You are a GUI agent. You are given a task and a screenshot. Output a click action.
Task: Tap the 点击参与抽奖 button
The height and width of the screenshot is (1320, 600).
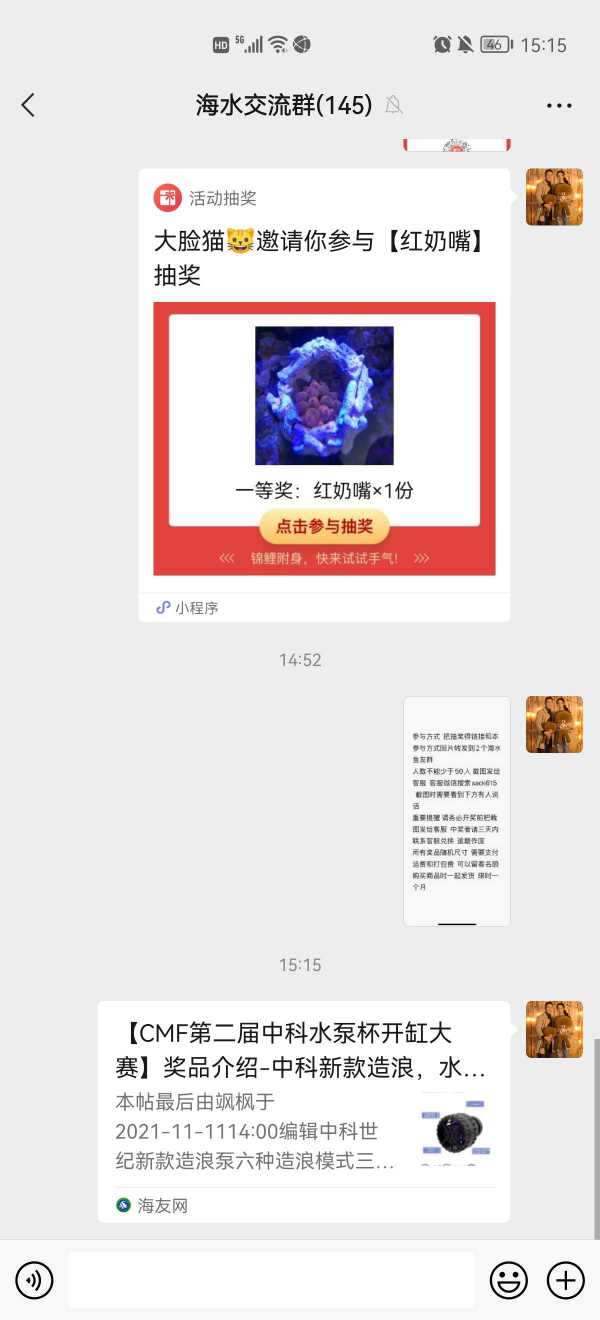click(324, 526)
